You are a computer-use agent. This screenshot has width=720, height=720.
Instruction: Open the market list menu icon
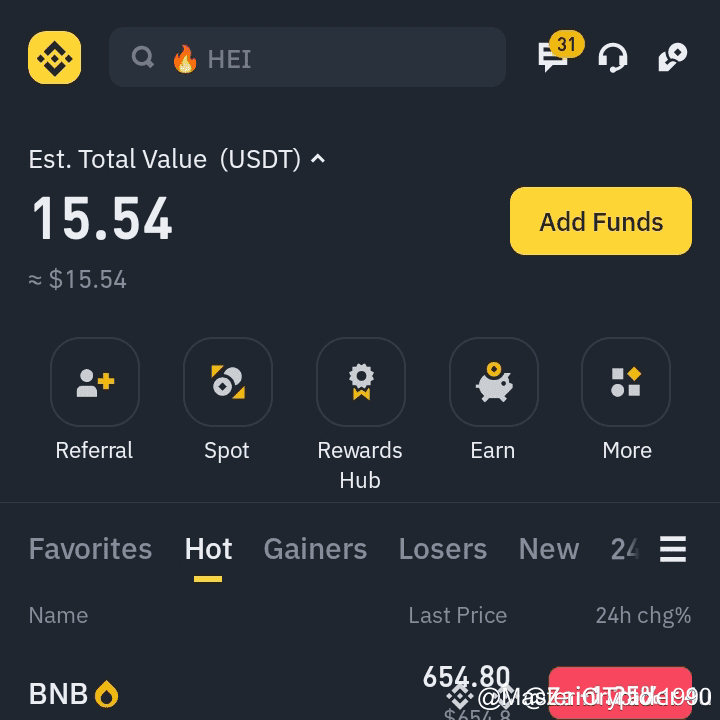click(x=673, y=549)
